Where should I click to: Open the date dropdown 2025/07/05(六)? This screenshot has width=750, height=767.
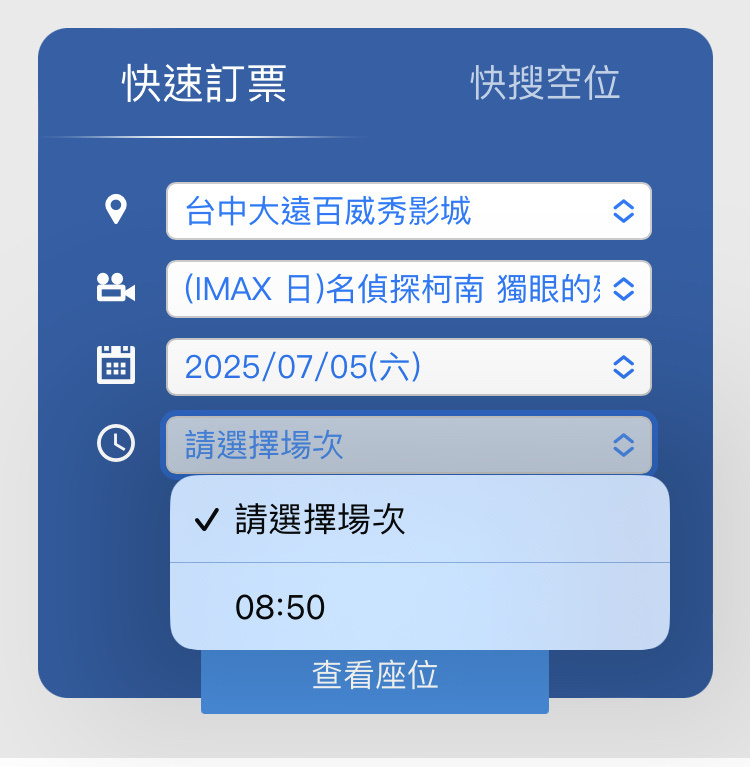pyautogui.click(x=408, y=367)
